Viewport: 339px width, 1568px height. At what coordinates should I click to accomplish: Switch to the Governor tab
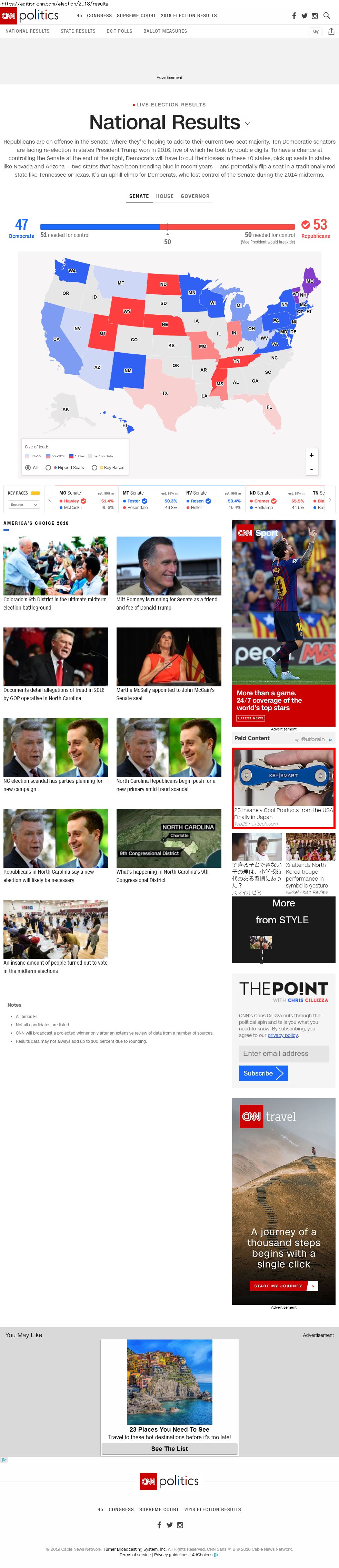click(x=195, y=197)
